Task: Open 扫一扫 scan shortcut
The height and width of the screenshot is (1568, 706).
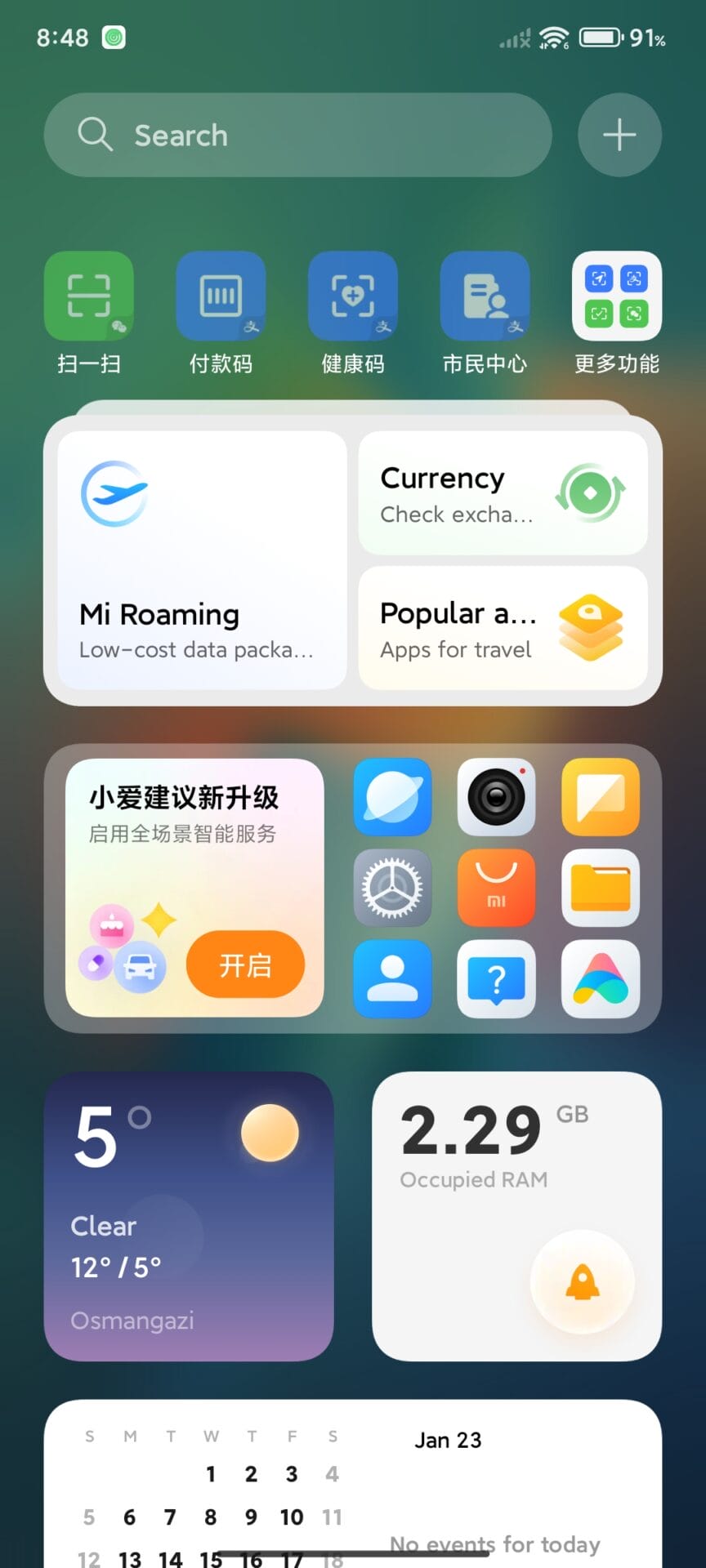Action: pos(89,296)
